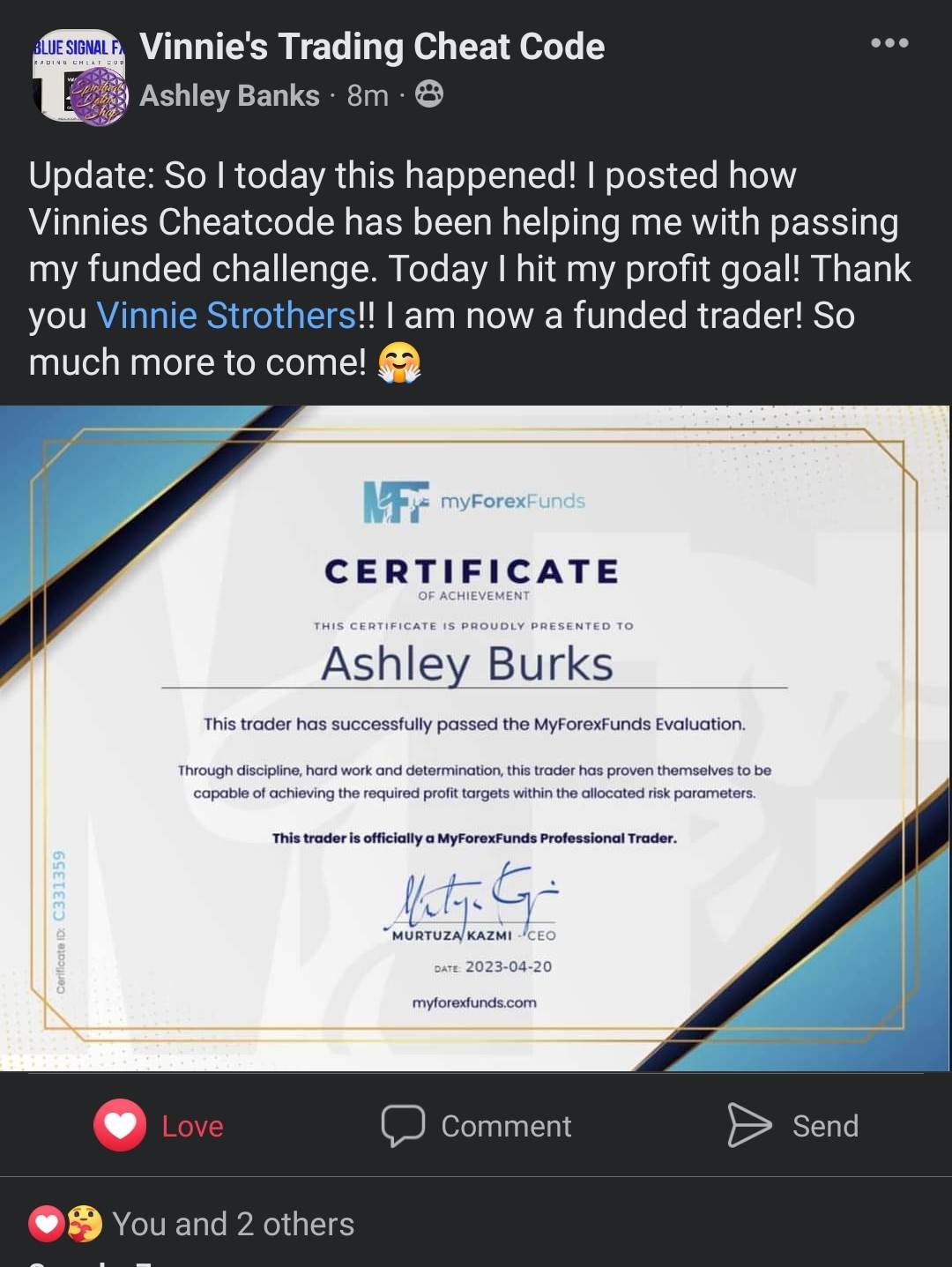The width and height of the screenshot is (952, 1267).
Task: View the certificate image full screen
Action: pyautogui.click(x=476, y=738)
